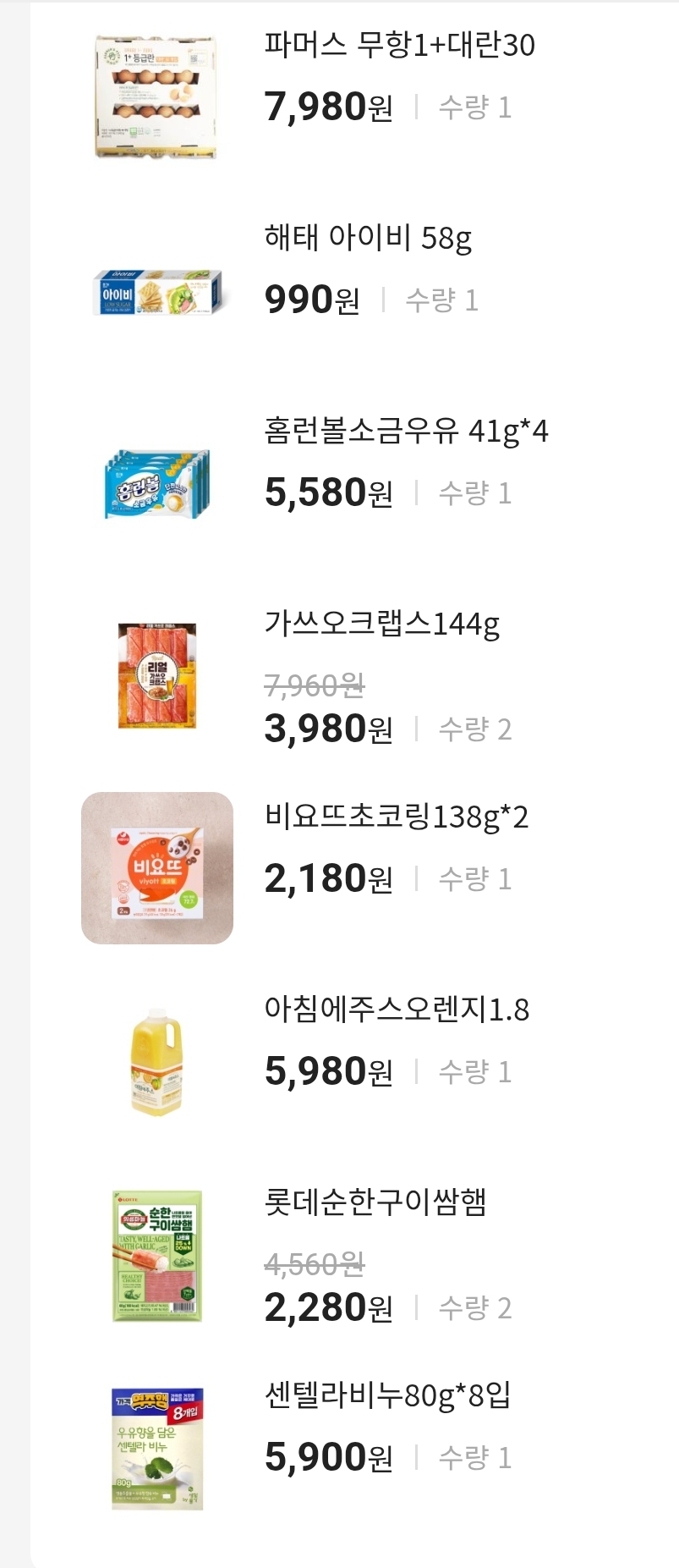
Task: Click the 비요뜨초코링138g*2 title text
Action: pos(397,815)
